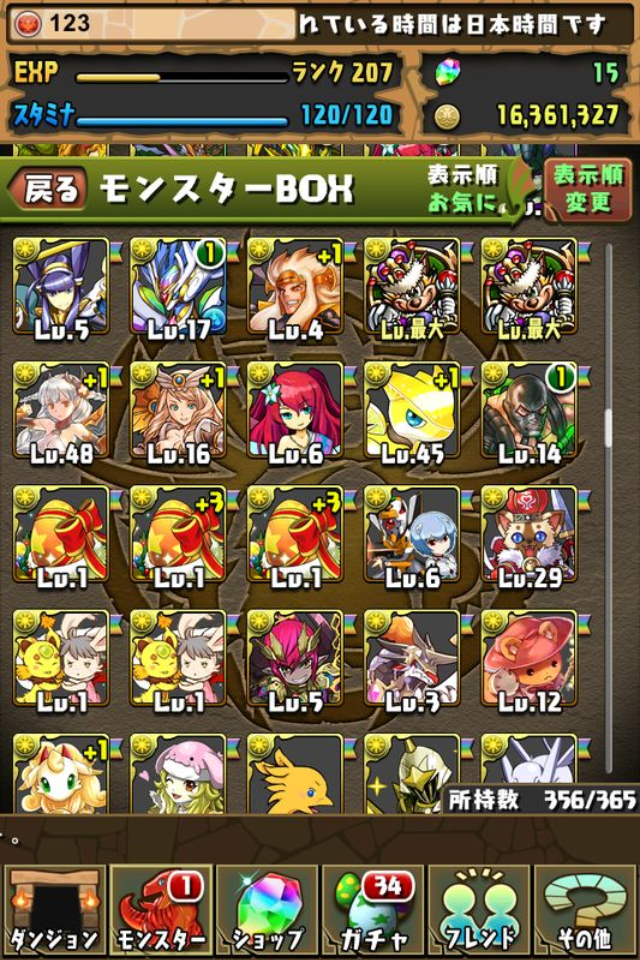Select the blue-haired Lv.6 pilot monster
Screen dimensions: 640x960
click(412, 533)
